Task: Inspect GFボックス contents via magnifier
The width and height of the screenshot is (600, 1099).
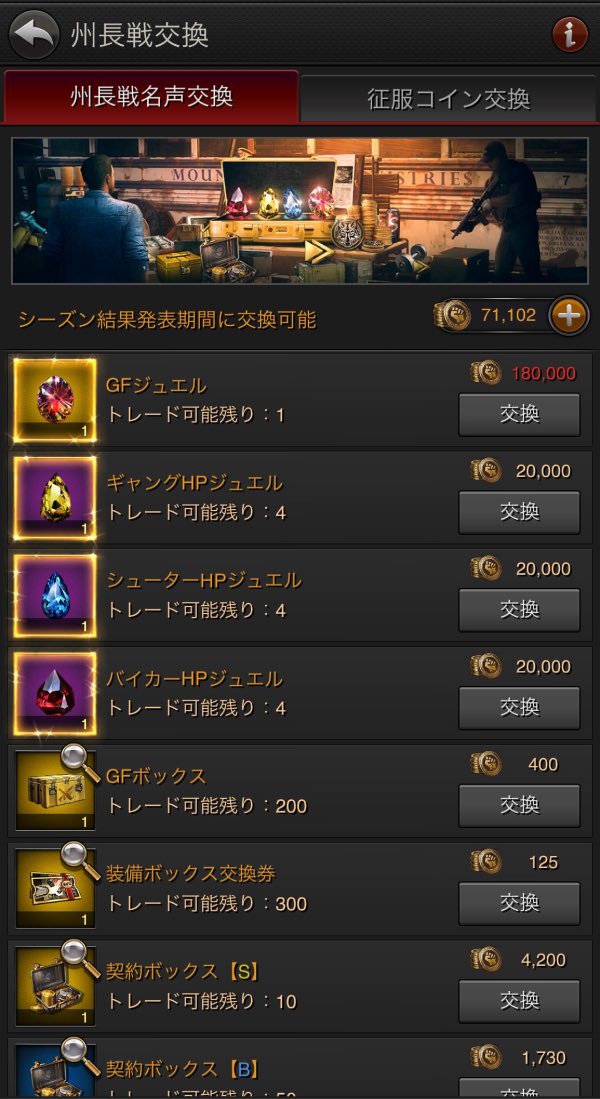Action: click(x=76, y=761)
